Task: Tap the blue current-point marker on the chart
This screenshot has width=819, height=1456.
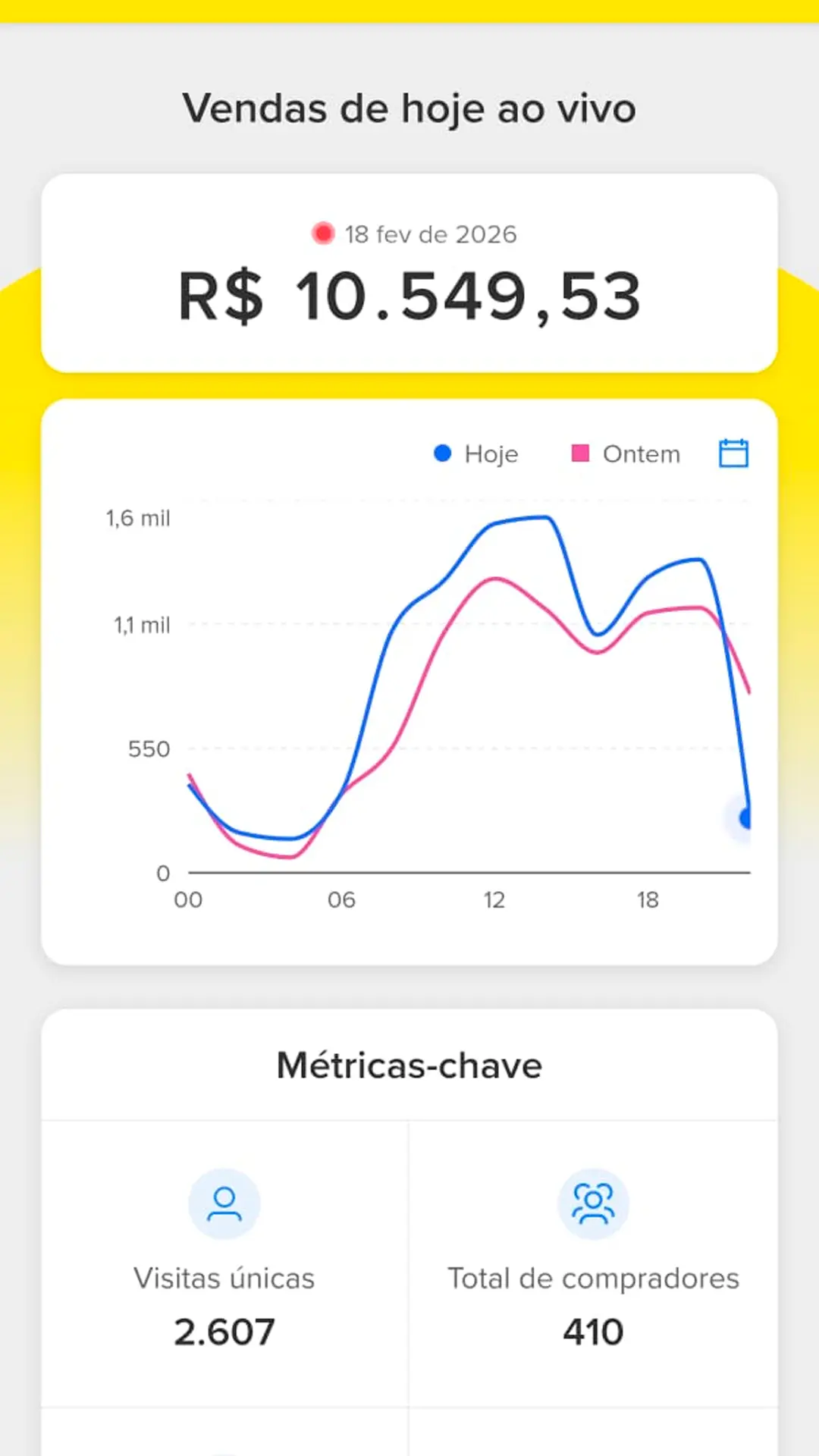Action: pyautogui.click(x=745, y=818)
